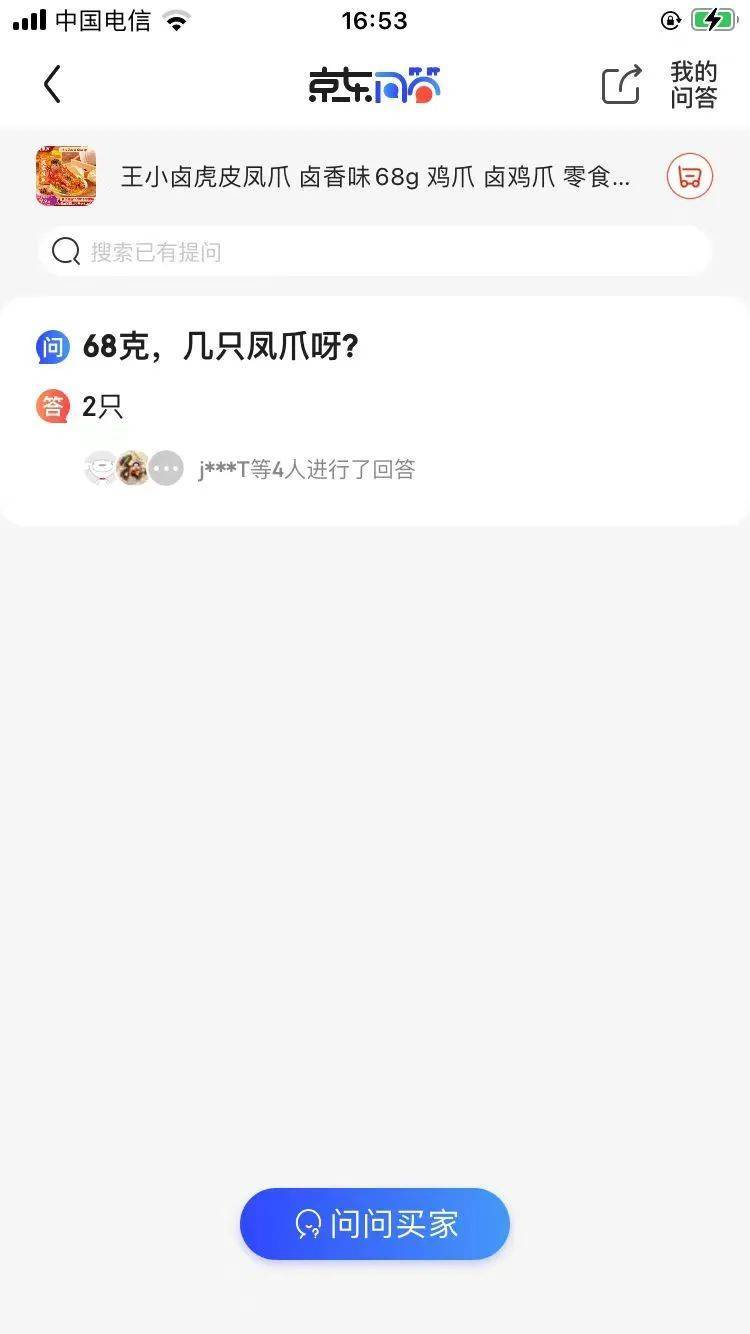
Task: Share this Q&A page
Action: point(621,85)
